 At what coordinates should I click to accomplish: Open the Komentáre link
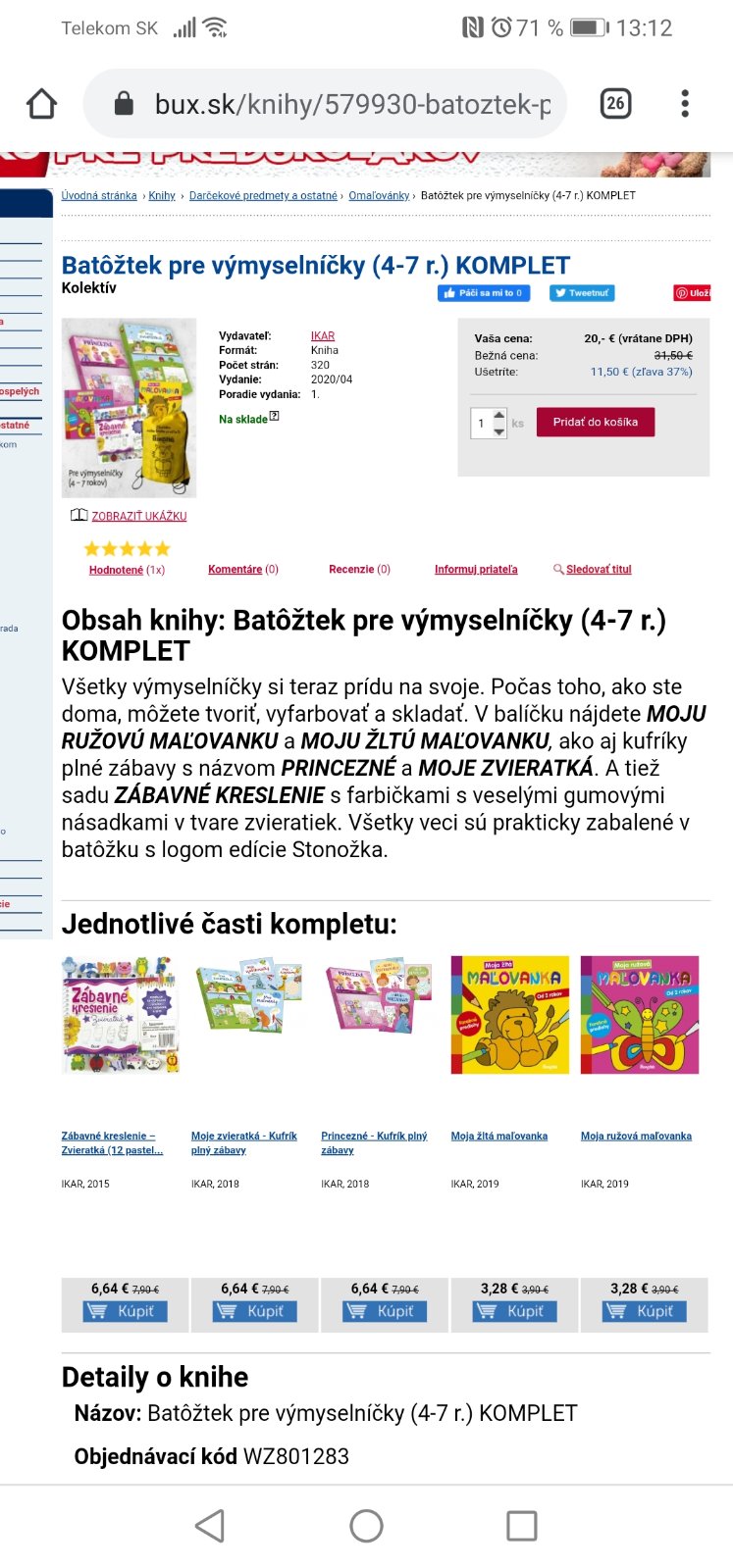click(x=236, y=569)
